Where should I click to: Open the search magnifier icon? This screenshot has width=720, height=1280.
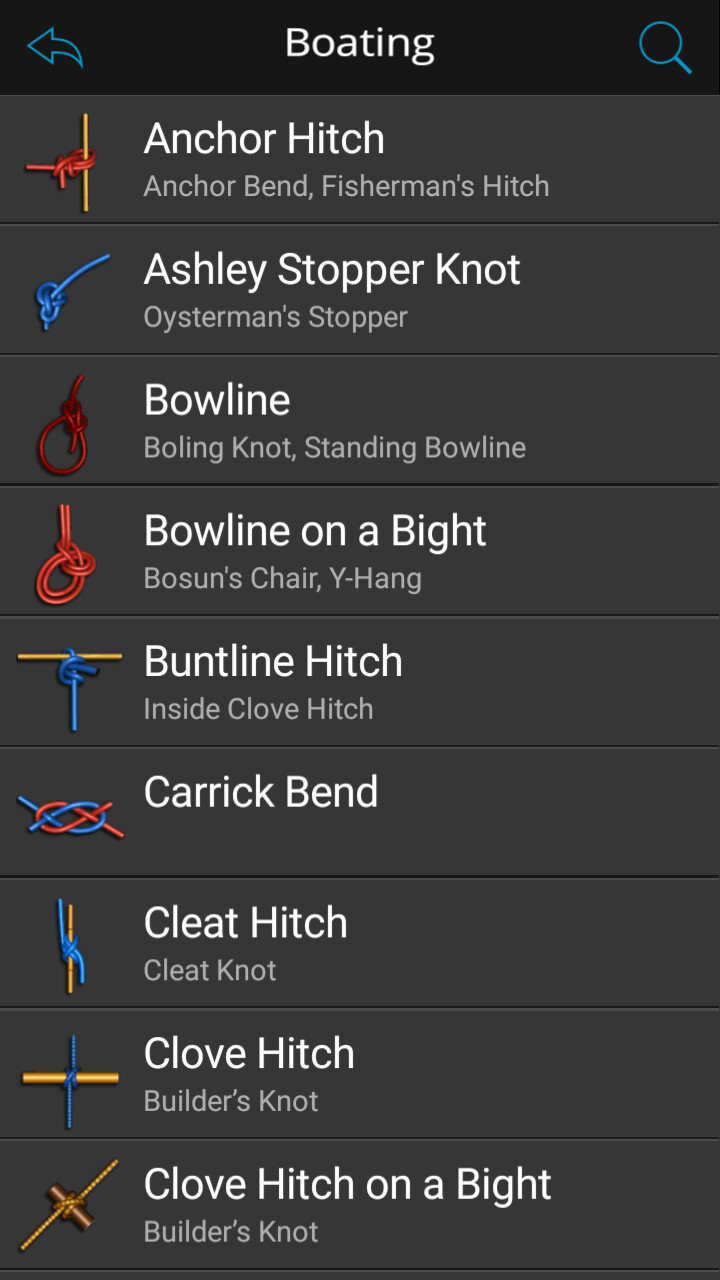point(665,47)
